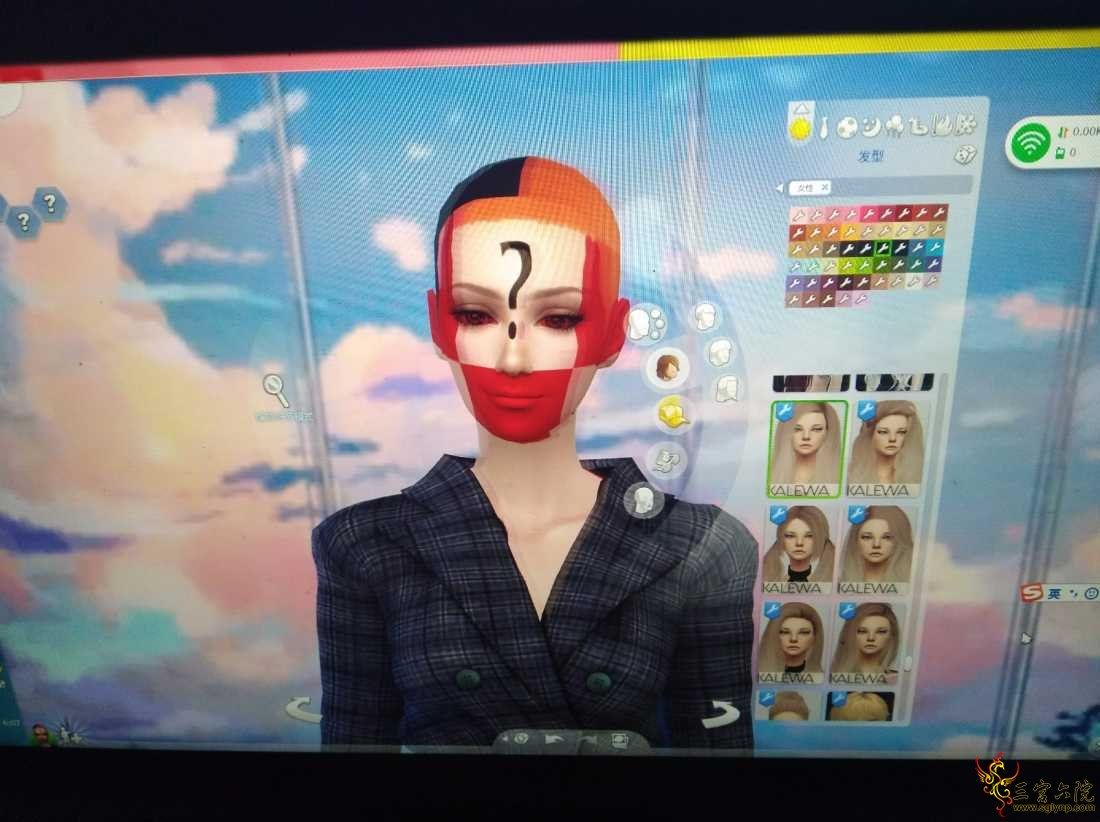1100x822 pixels.
Task: Select the everyday outfit sun icon
Action: (799, 129)
